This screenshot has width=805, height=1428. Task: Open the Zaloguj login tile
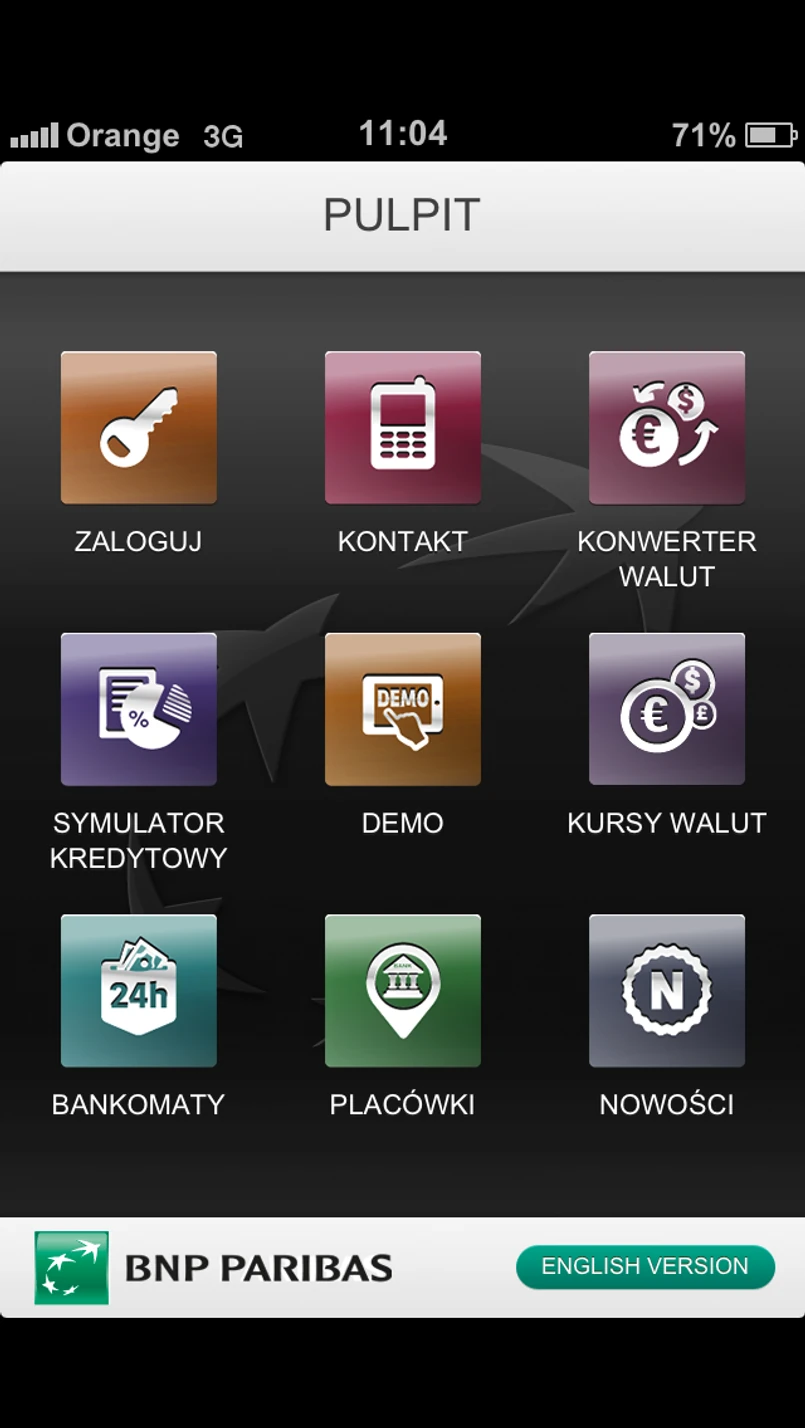[138, 427]
